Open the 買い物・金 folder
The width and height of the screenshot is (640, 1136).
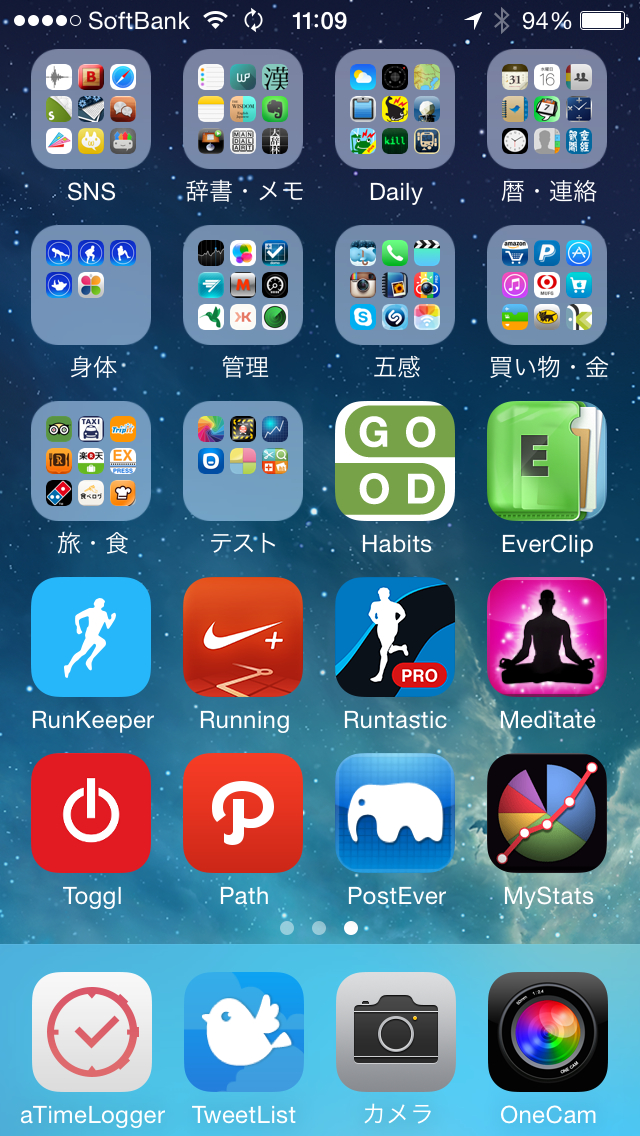click(x=547, y=285)
